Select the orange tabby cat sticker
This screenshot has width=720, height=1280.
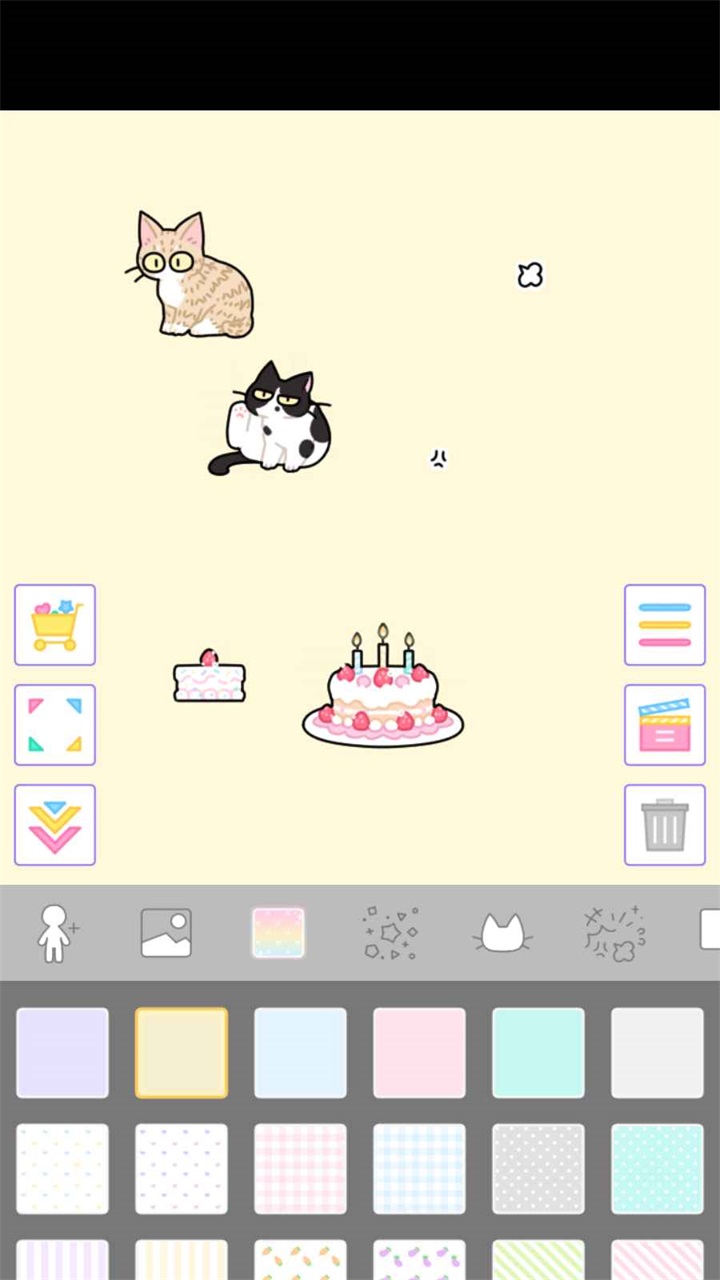[x=193, y=275]
